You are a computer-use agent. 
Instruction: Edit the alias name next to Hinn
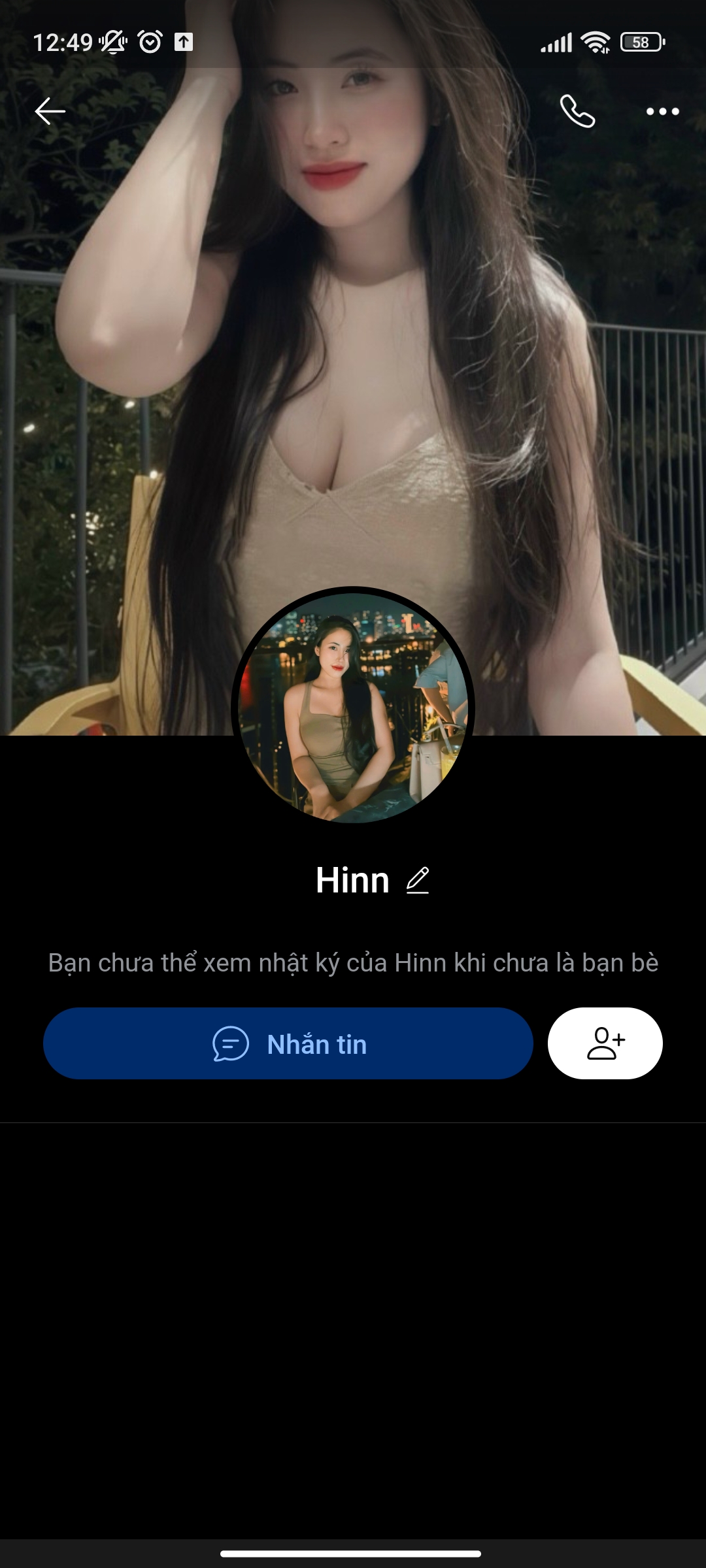pyautogui.click(x=418, y=880)
